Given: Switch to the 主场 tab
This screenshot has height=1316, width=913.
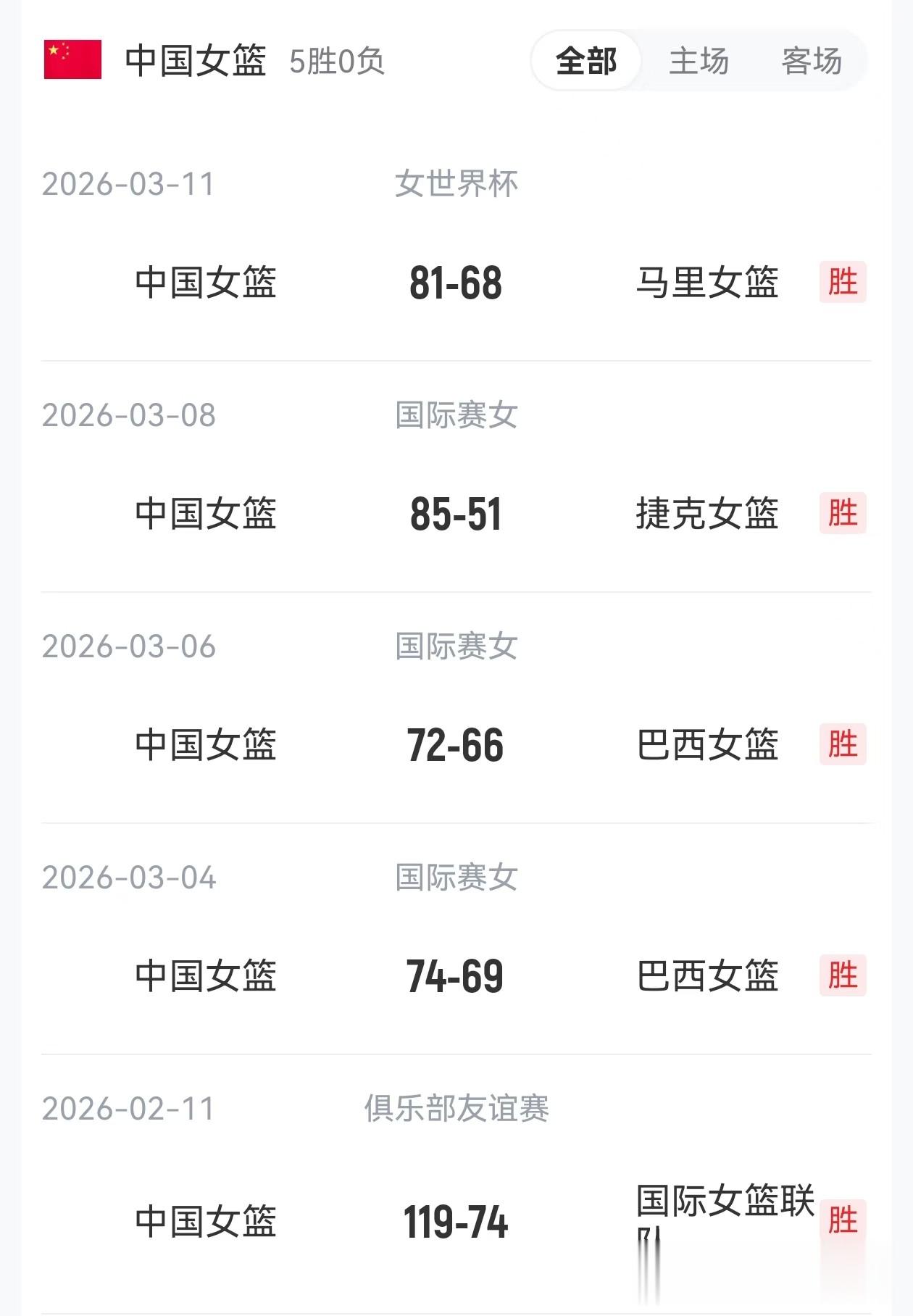Looking at the screenshot, I should [x=699, y=61].
